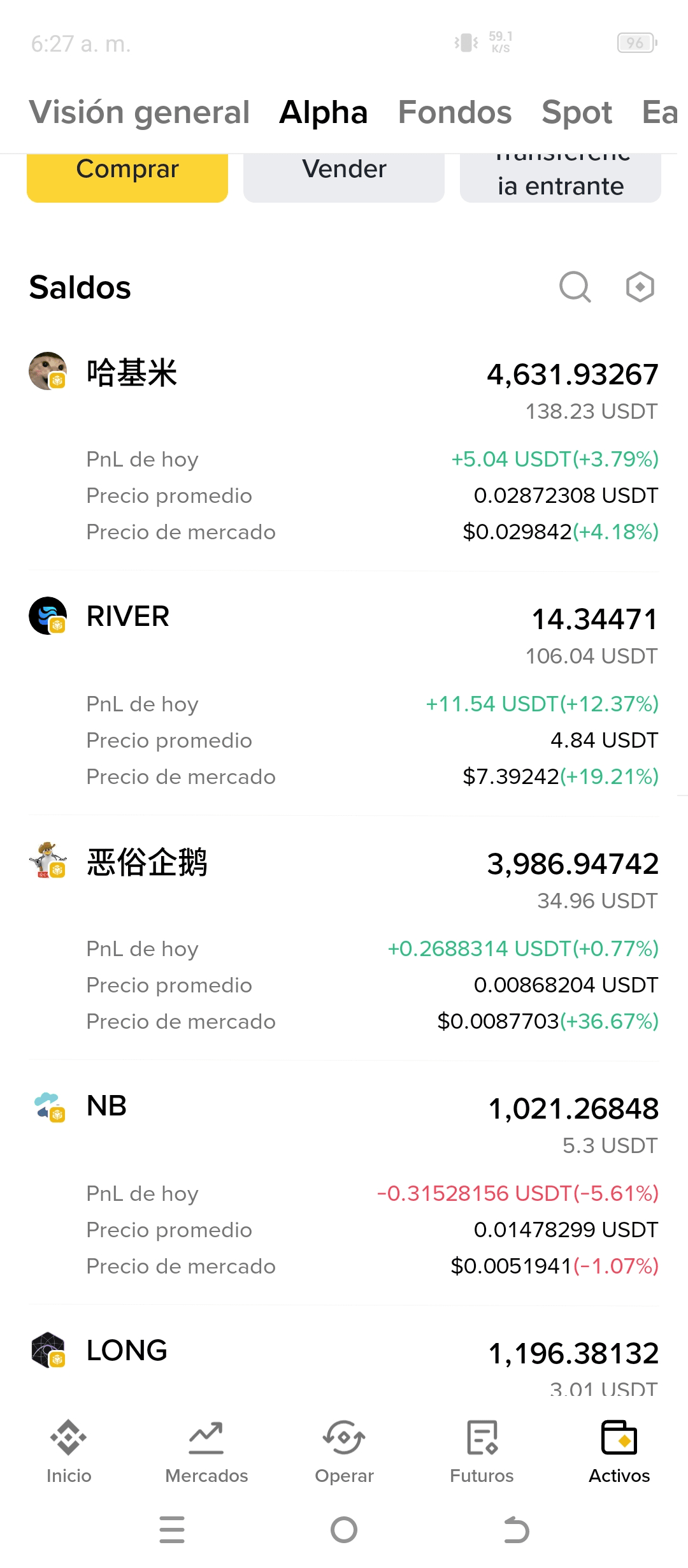
Task: Open the transferencia entrante option
Action: tap(561, 178)
